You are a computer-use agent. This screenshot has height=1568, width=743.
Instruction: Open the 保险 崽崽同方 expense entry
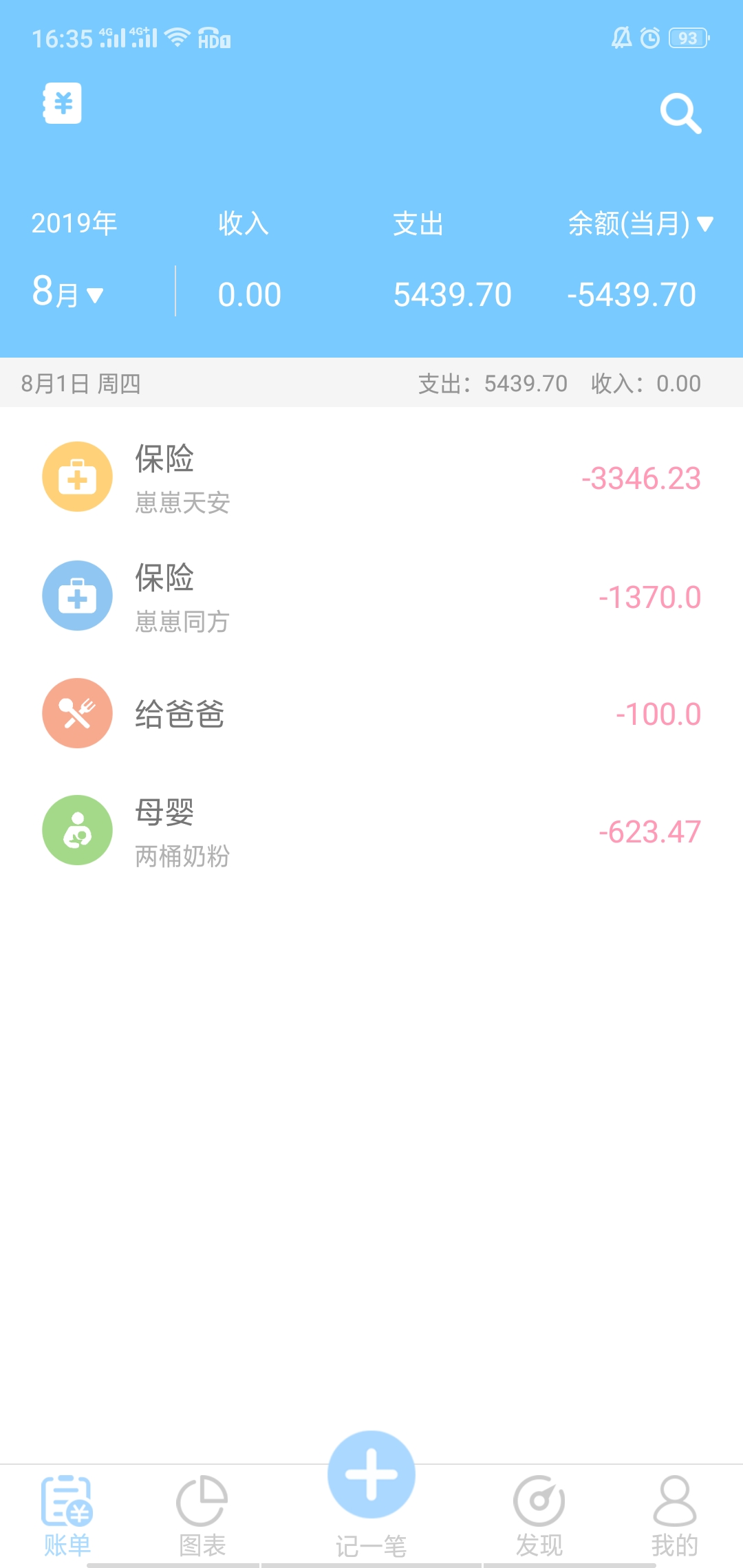[x=371, y=596]
